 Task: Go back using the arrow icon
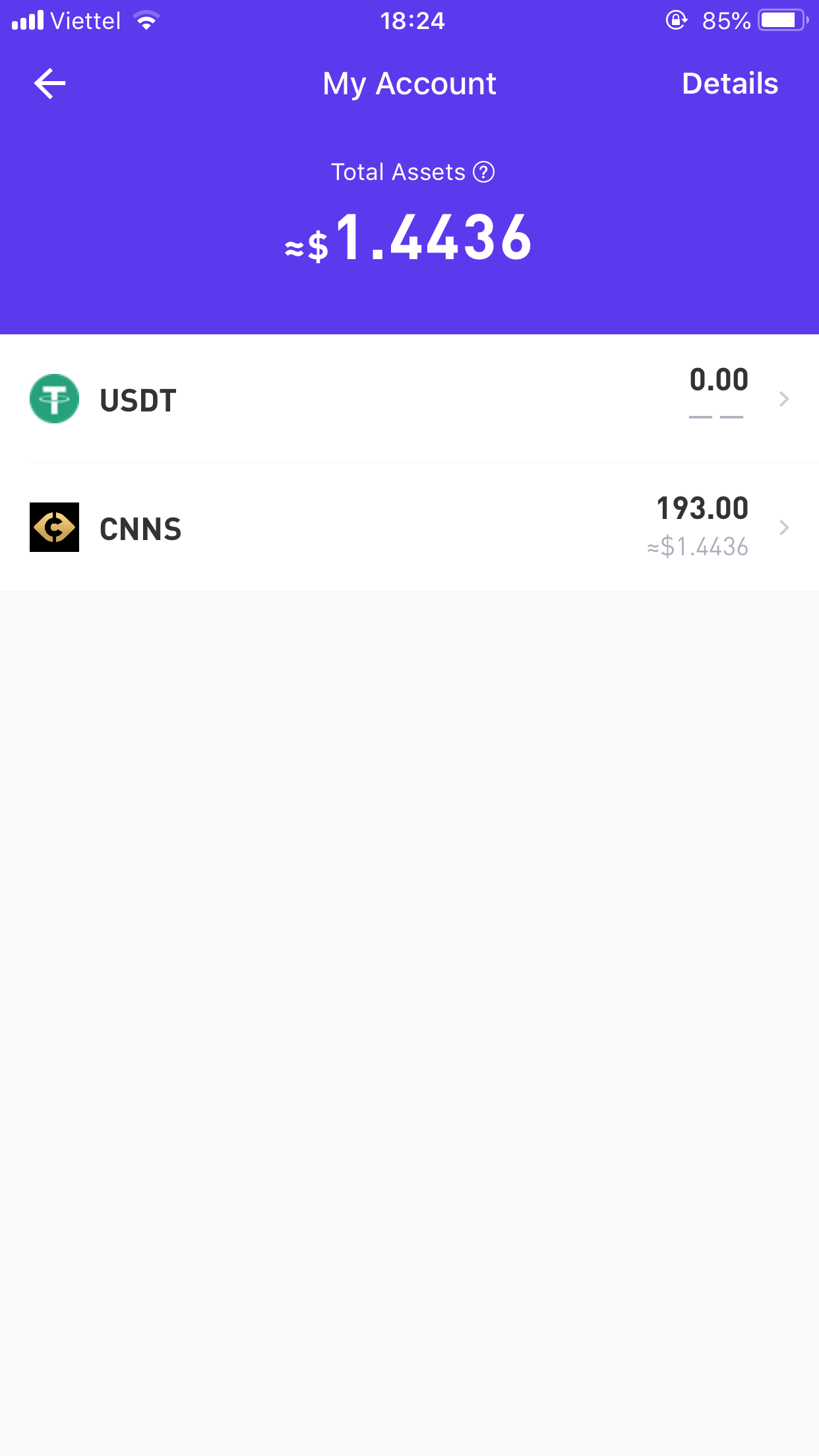tap(50, 84)
